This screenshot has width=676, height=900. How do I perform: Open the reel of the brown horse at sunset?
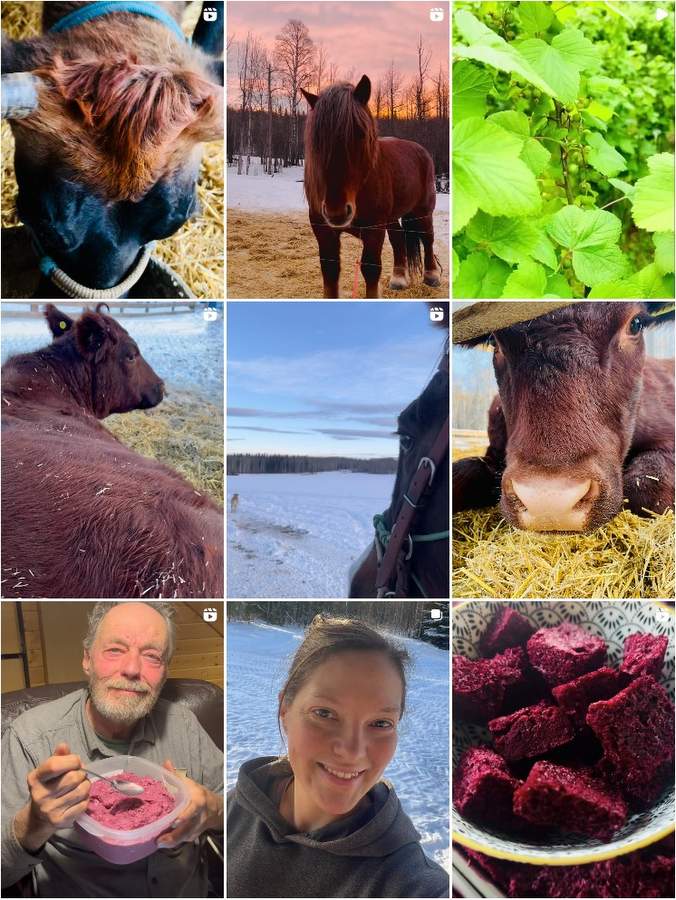point(338,150)
